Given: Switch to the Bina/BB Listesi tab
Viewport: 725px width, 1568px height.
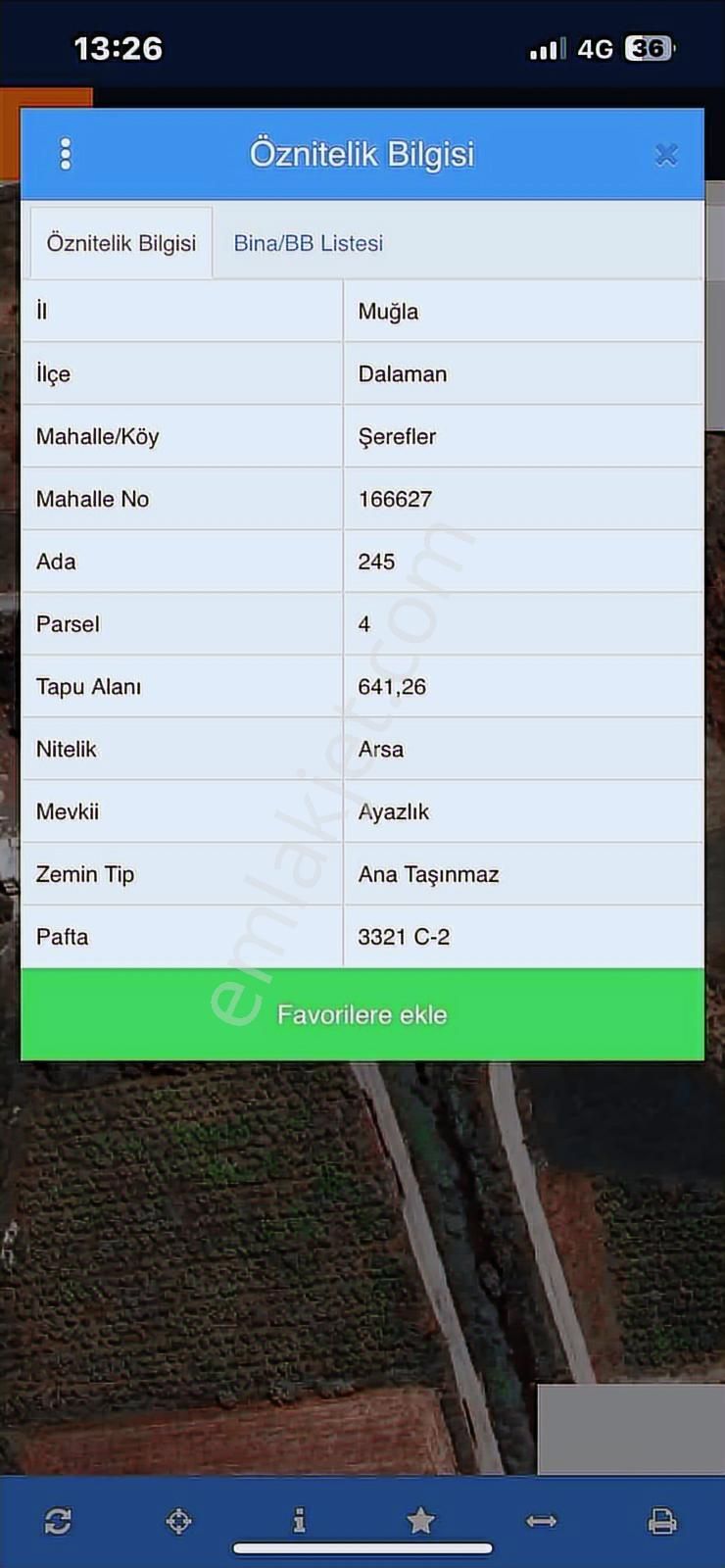Looking at the screenshot, I should click(308, 243).
